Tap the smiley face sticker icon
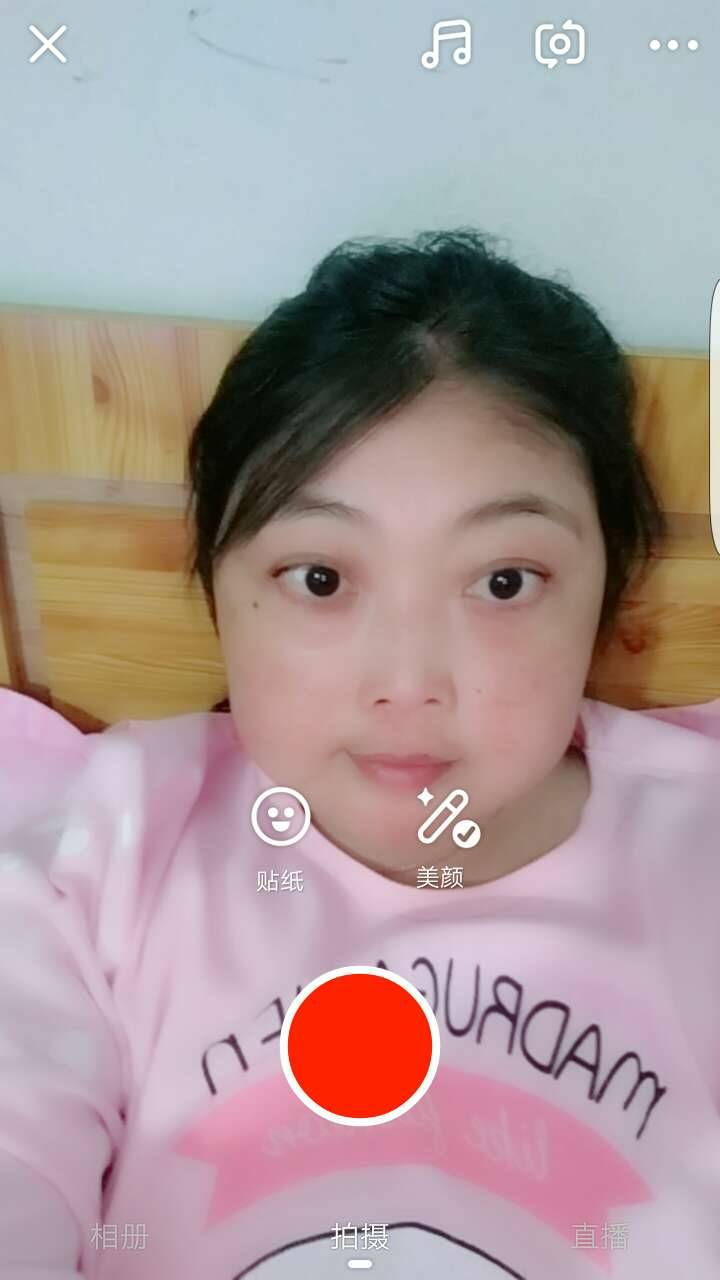This screenshot has width=720, height=1280. point(281,818)
